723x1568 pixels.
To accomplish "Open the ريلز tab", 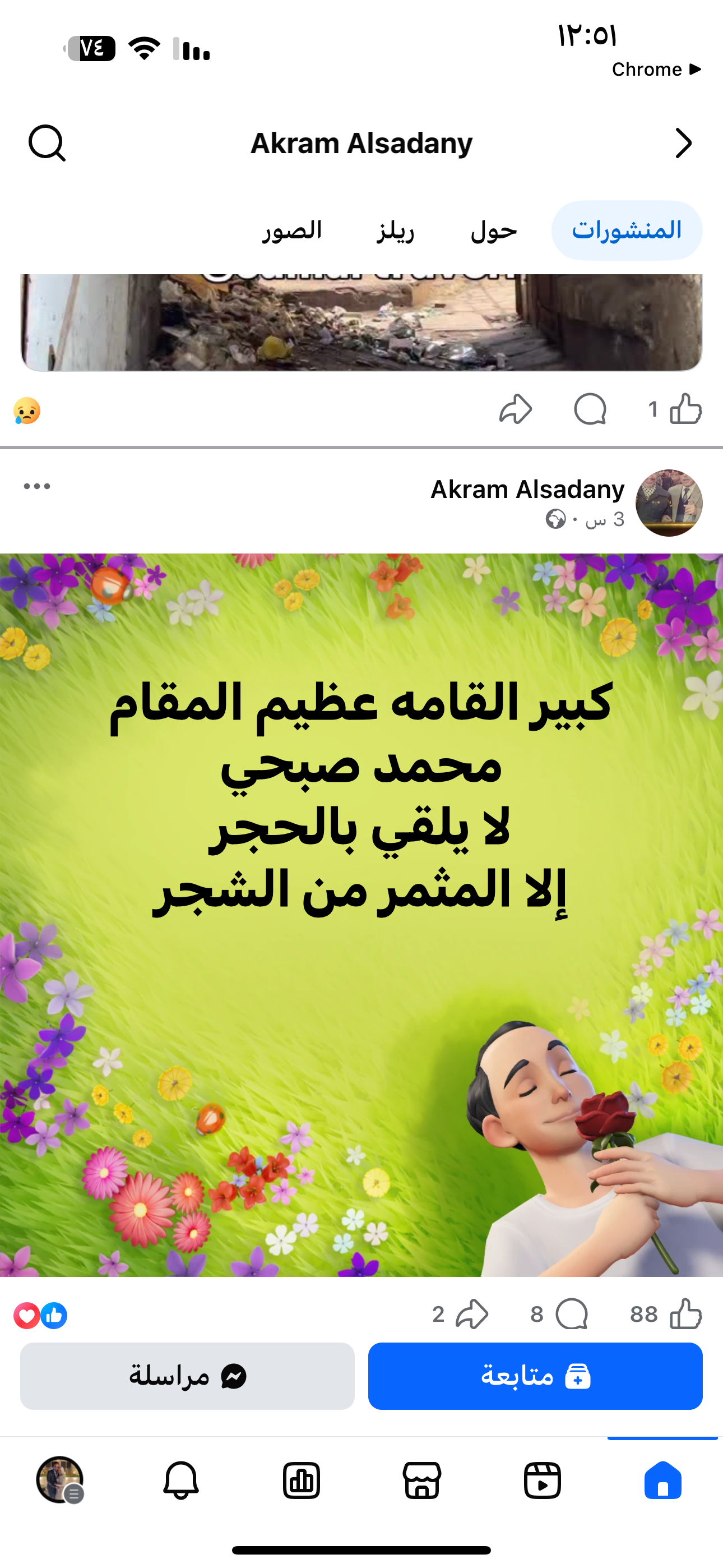I will pyautogui.click(x=396, y=230).
